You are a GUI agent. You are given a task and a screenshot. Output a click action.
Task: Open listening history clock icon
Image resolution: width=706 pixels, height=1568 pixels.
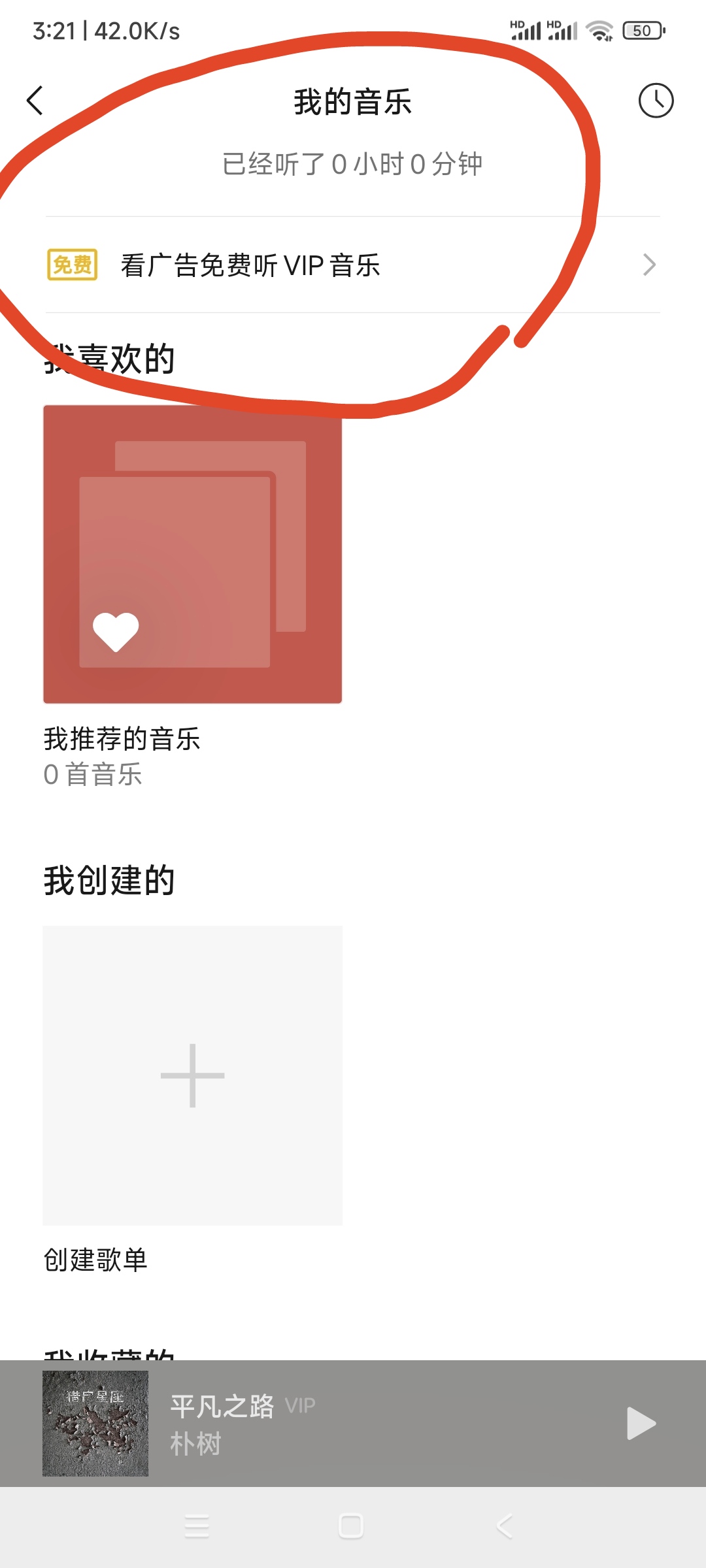click(656, 101)
